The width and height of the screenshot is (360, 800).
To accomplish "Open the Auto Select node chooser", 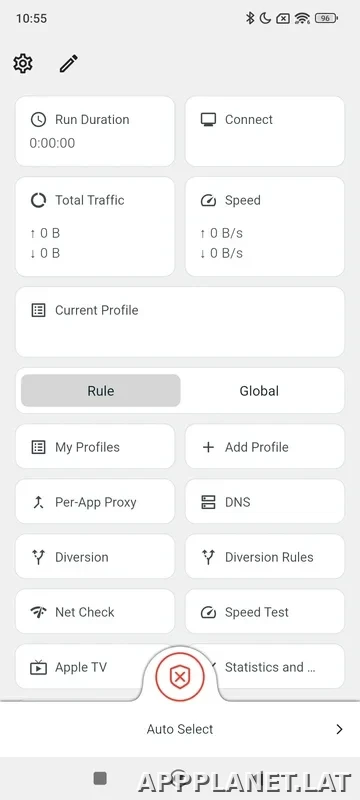I will [x=180, y=729].
